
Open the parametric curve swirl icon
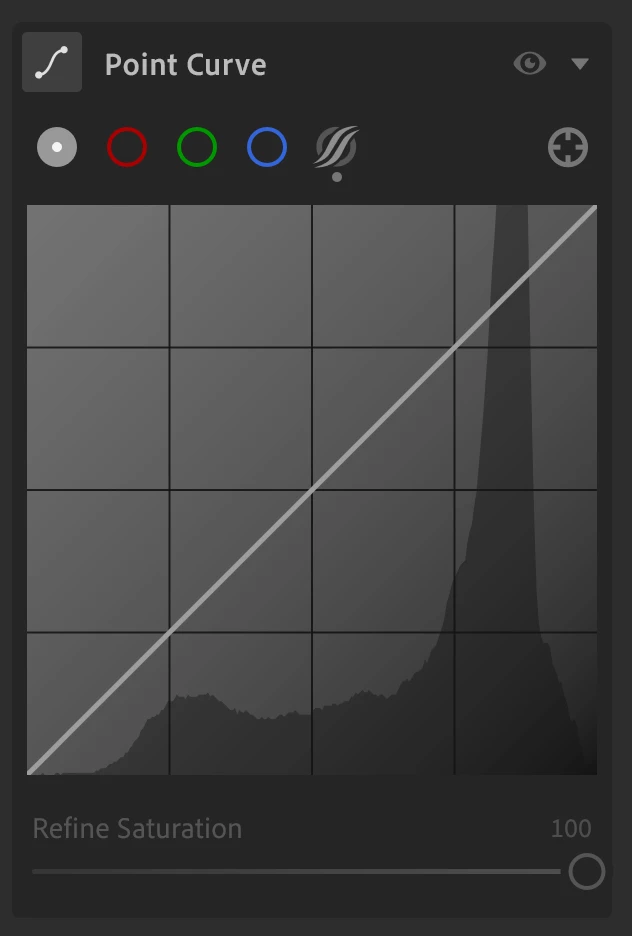pyautogui.click(x=336, y=148)
